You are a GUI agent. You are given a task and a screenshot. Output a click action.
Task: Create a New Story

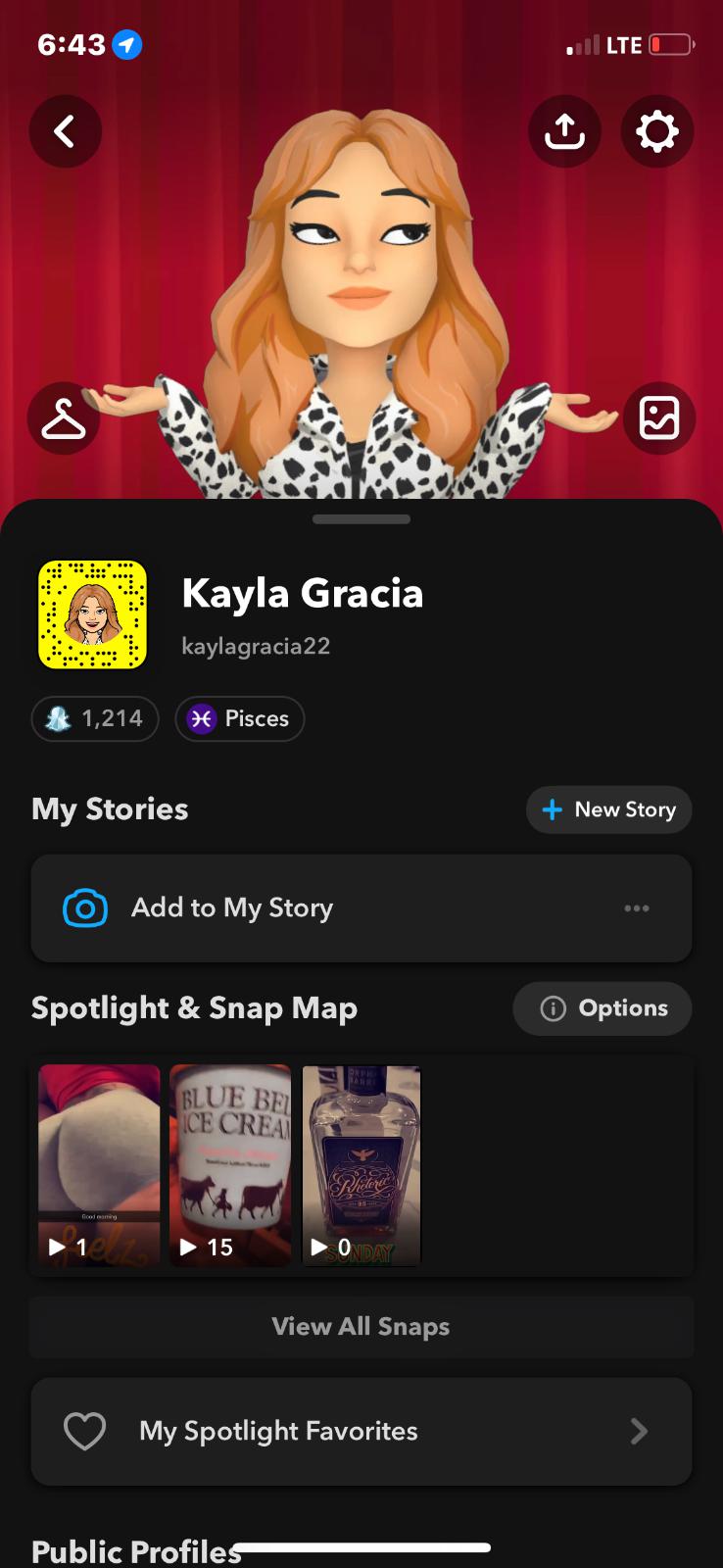[608, 809]
